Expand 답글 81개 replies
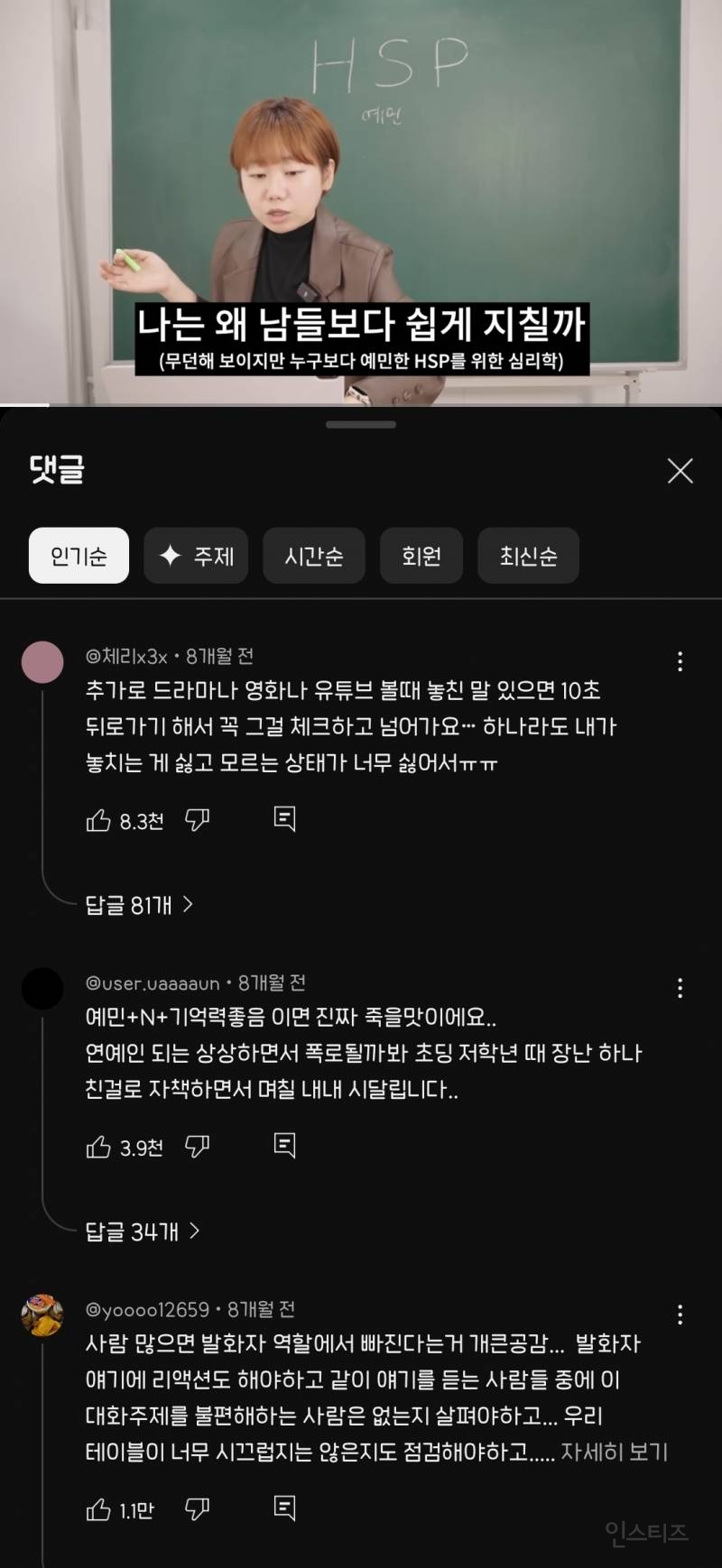722x1568 pixels. 140,905
